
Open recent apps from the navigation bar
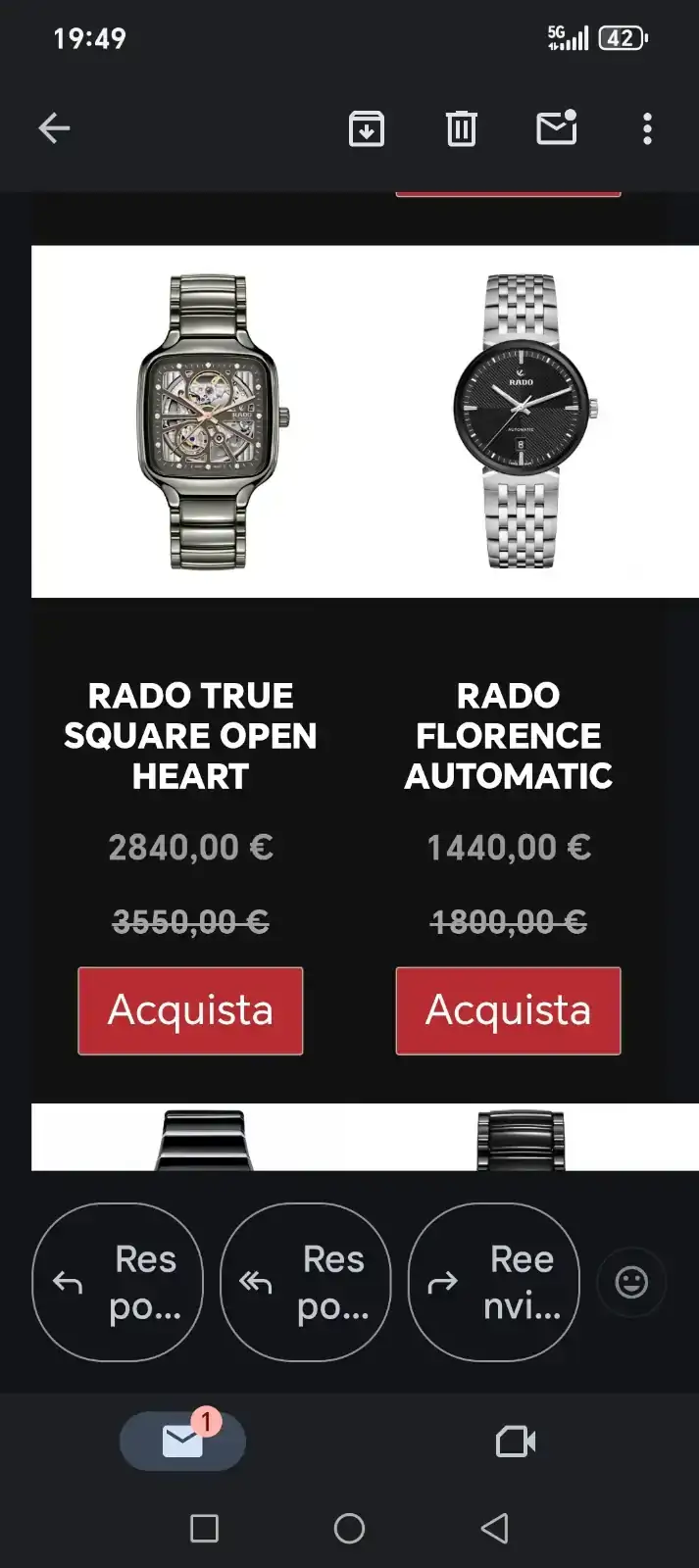coord(204,1528)
